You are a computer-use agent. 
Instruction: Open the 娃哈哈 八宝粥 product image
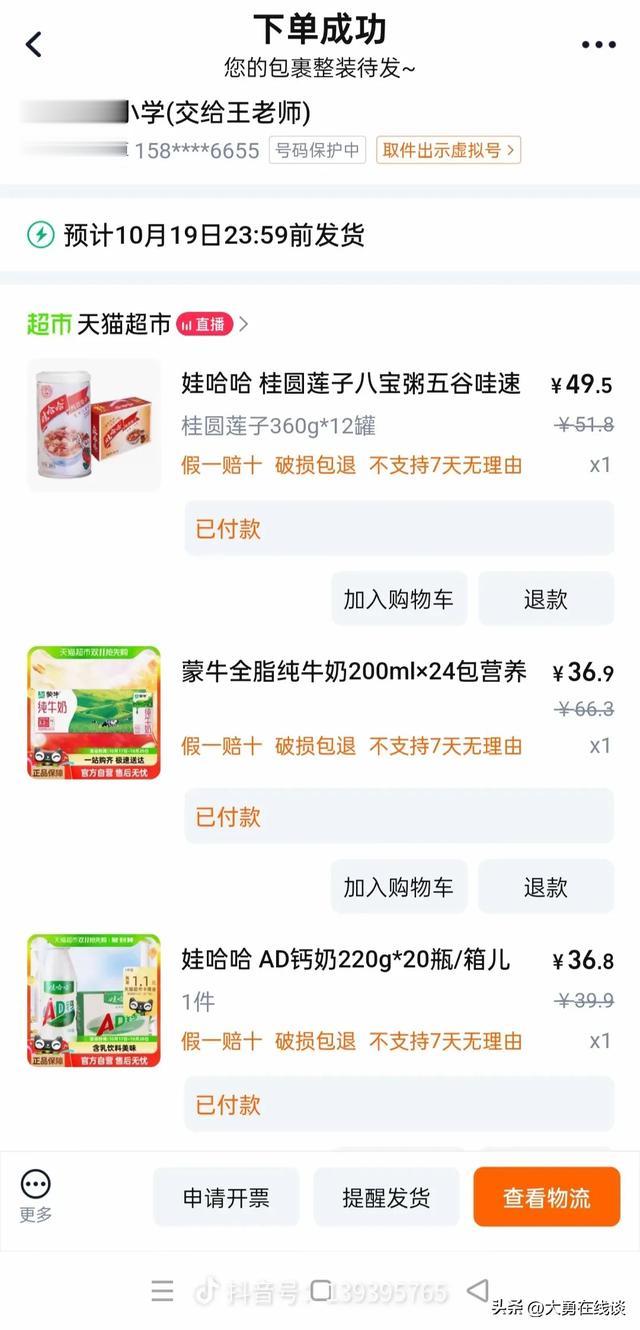(93, 425)
